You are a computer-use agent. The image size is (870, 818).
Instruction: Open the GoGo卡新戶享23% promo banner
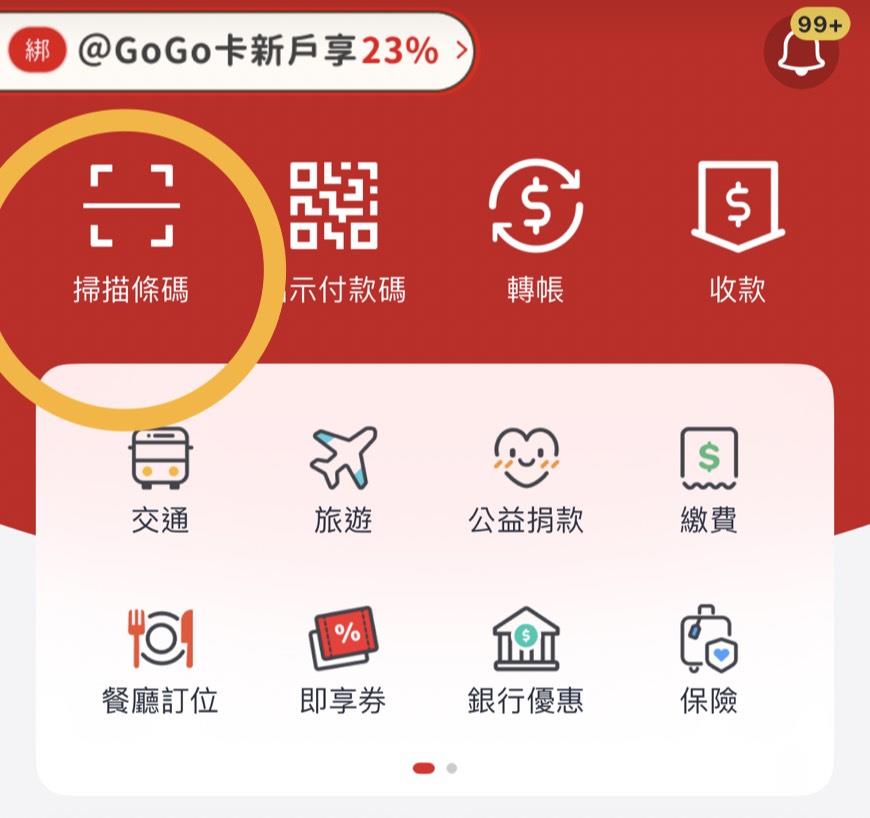tap(238, 52)
